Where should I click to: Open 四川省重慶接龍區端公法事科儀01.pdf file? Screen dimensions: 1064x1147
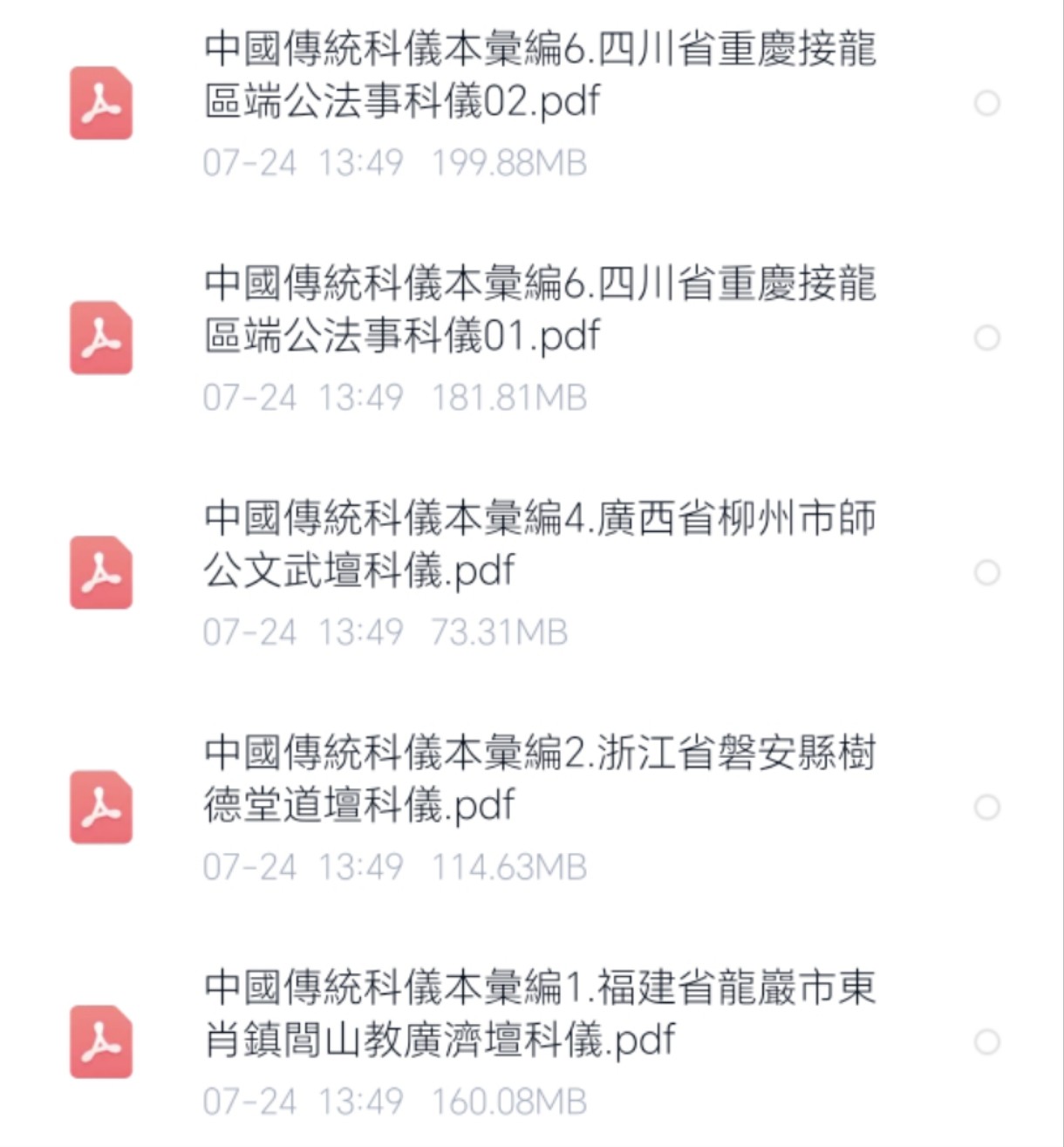pyautogui.click(x=539, y=310)
